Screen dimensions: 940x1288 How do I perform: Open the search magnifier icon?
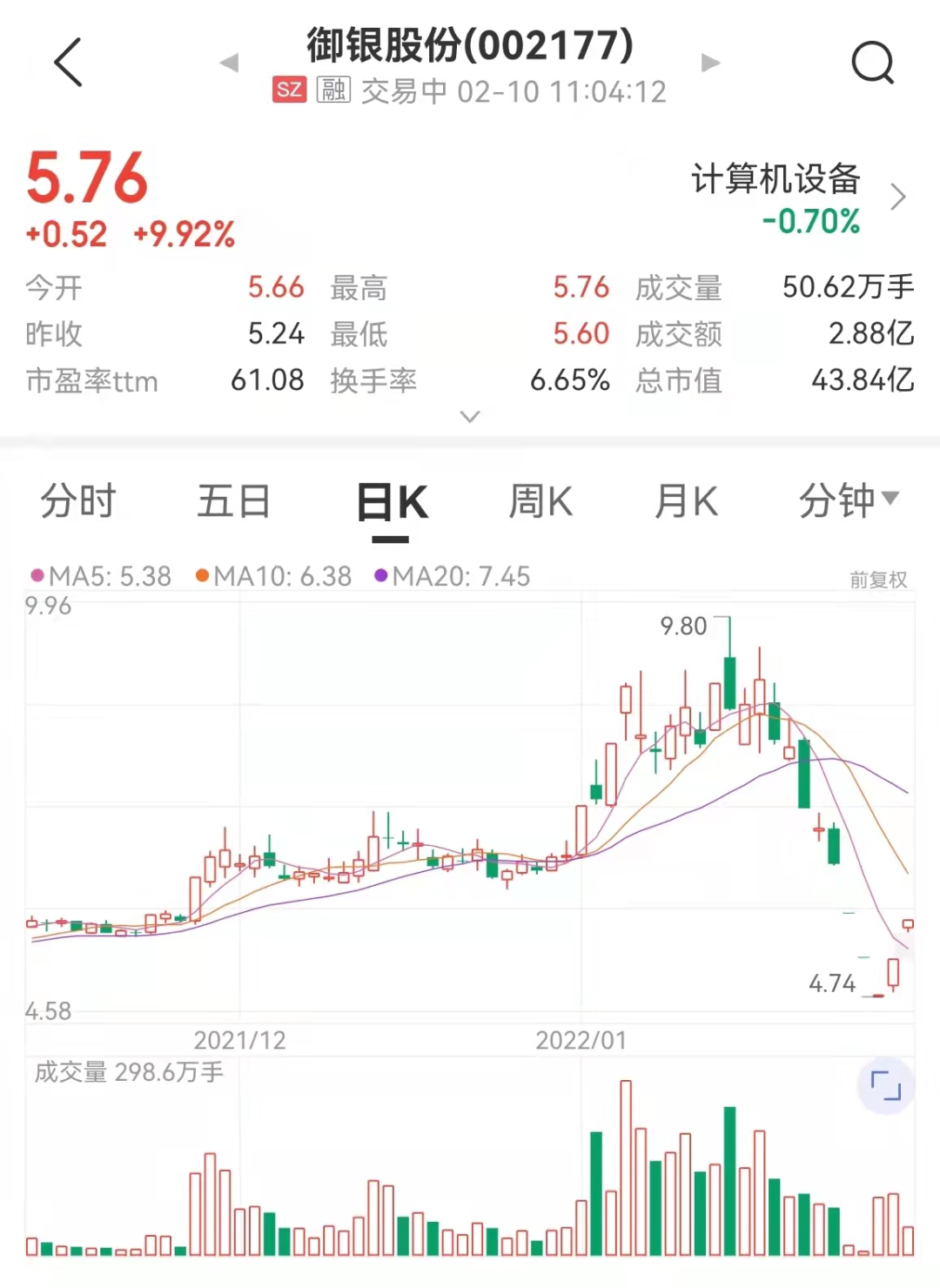pyautogui.click(x=872, y=63)
